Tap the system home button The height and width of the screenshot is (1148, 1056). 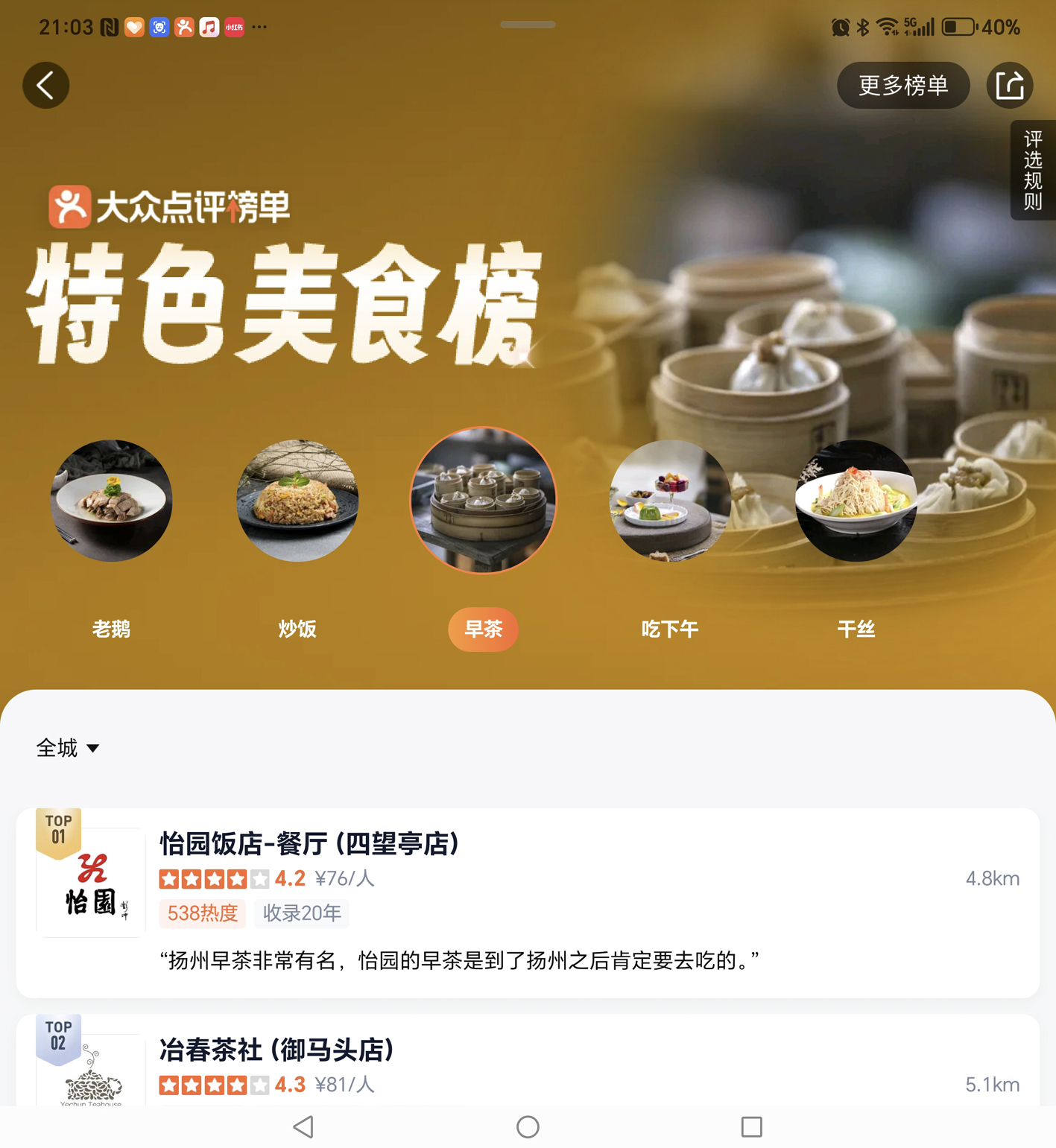[528, 1126]
